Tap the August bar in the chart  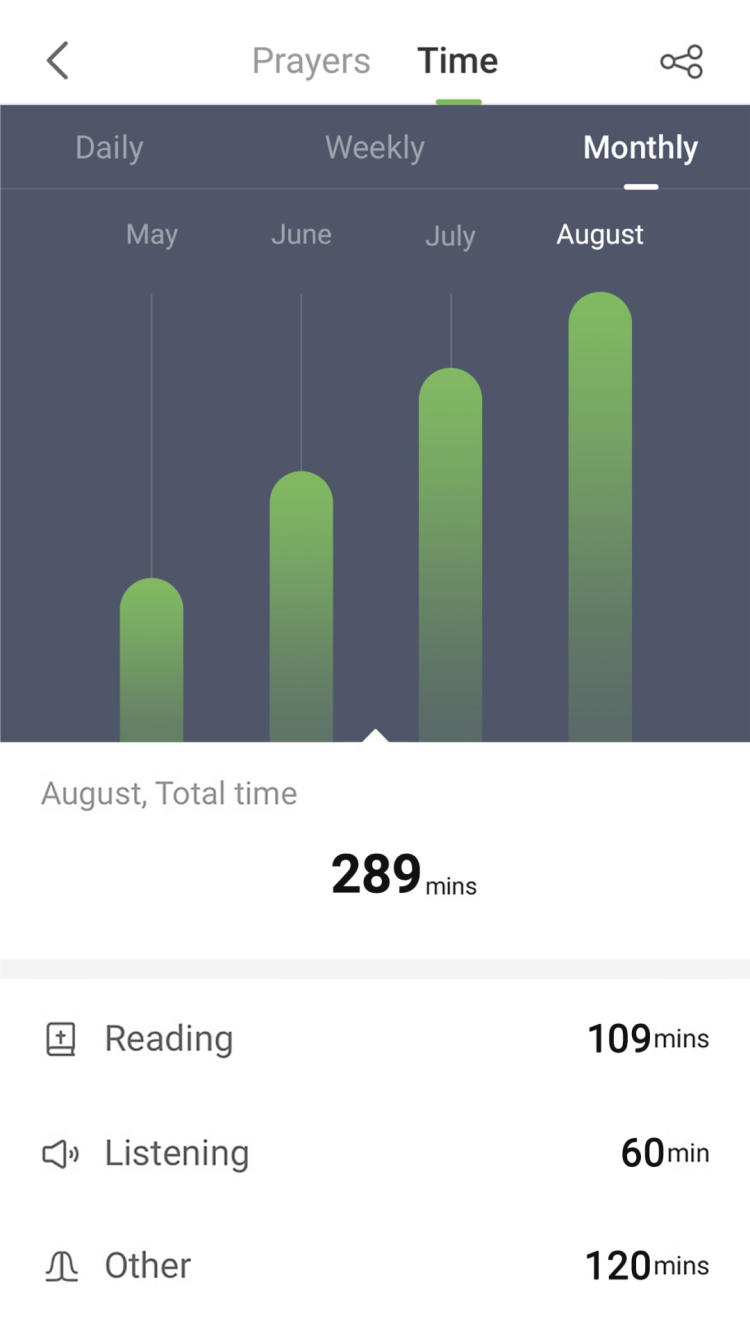point(600,517)
